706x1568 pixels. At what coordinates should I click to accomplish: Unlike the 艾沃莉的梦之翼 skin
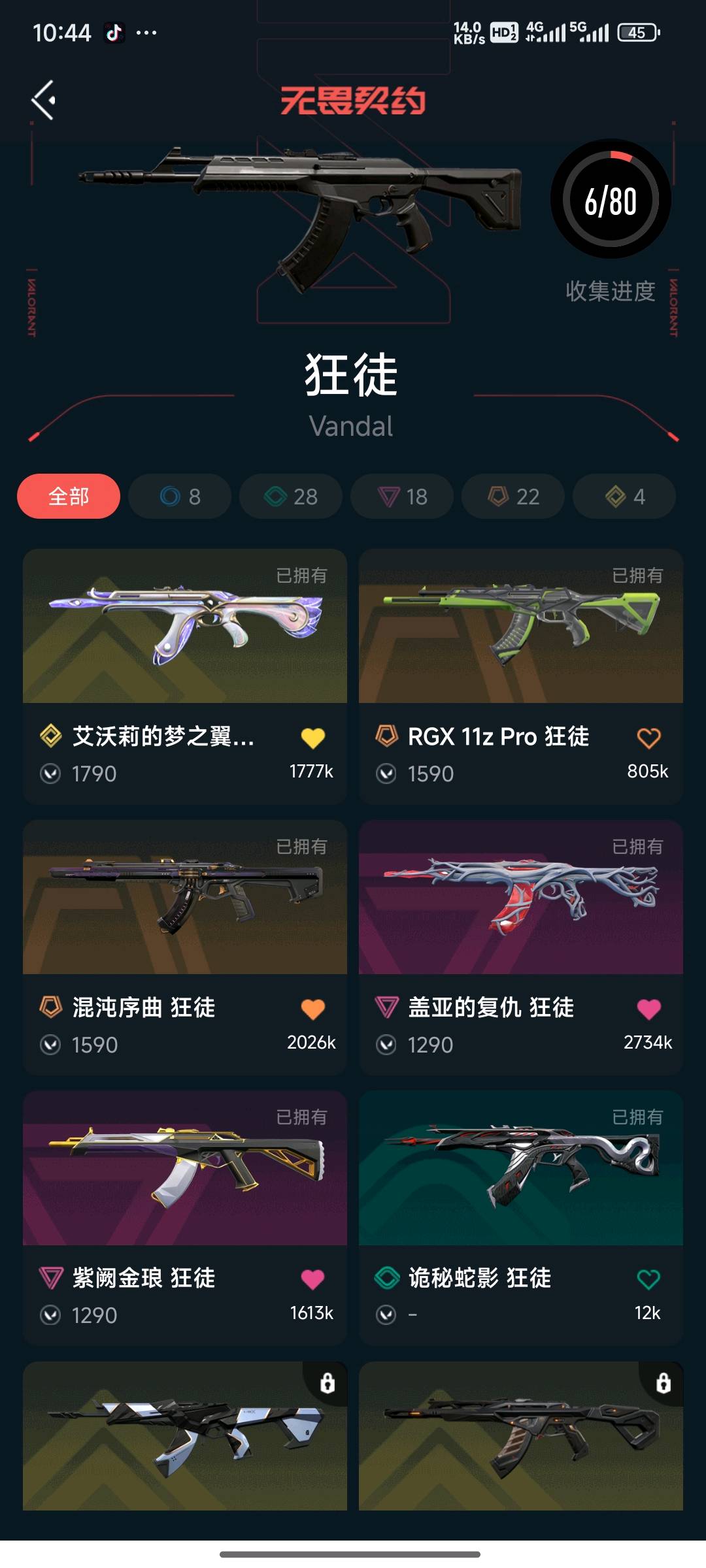click(312, 738)
